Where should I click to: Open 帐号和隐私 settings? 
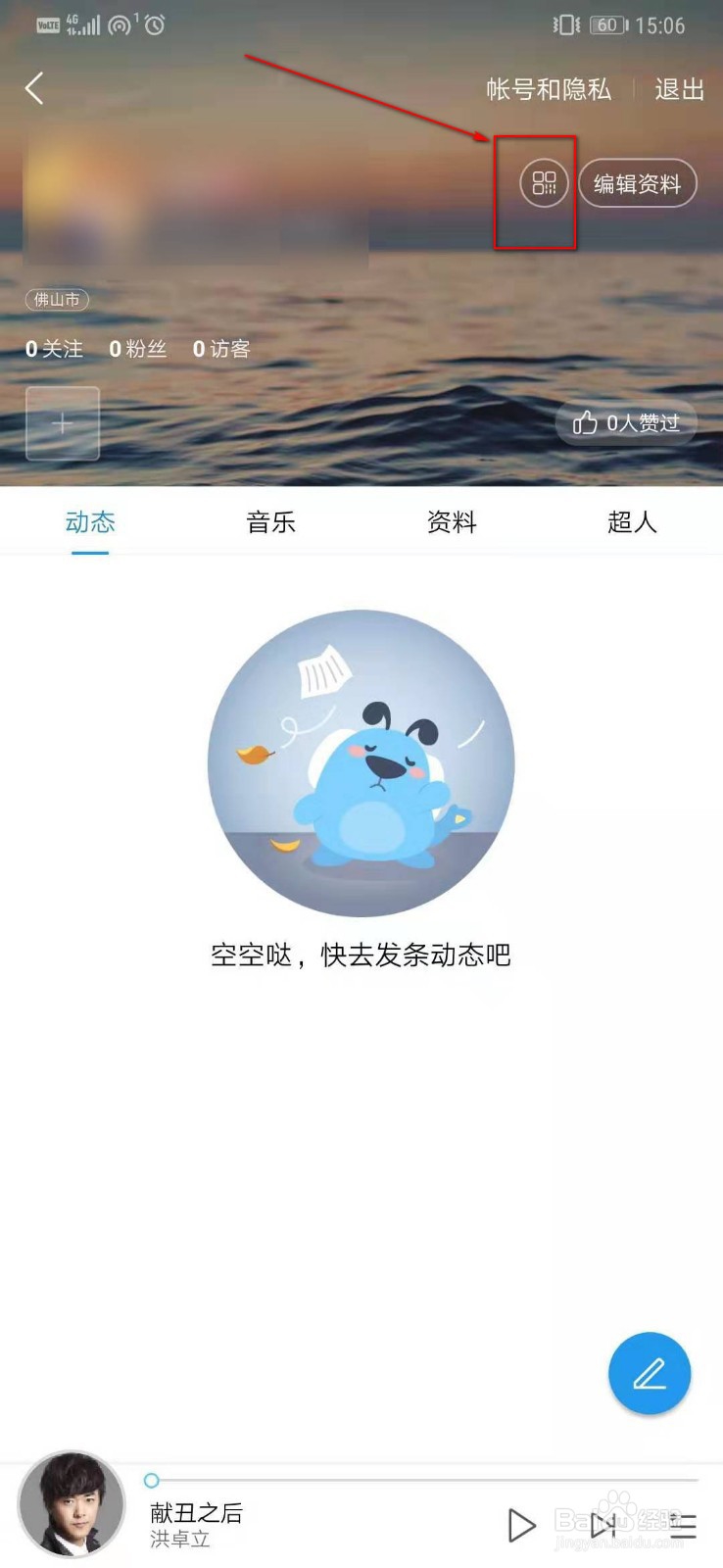[547, 89]
